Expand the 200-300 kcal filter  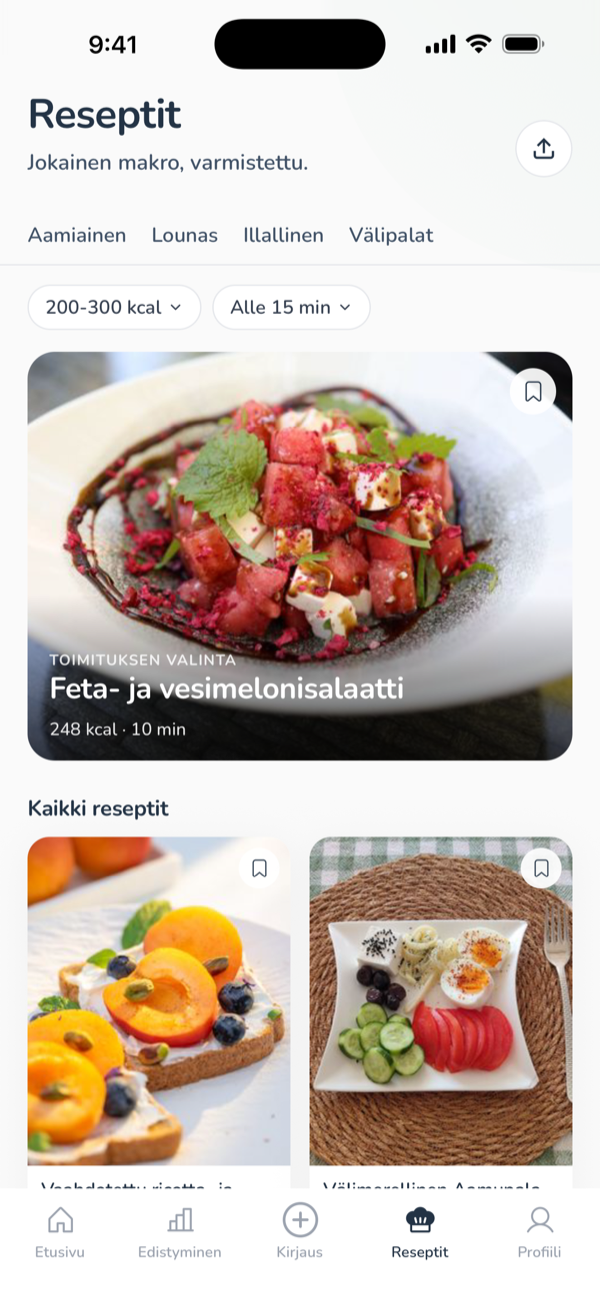114,307
